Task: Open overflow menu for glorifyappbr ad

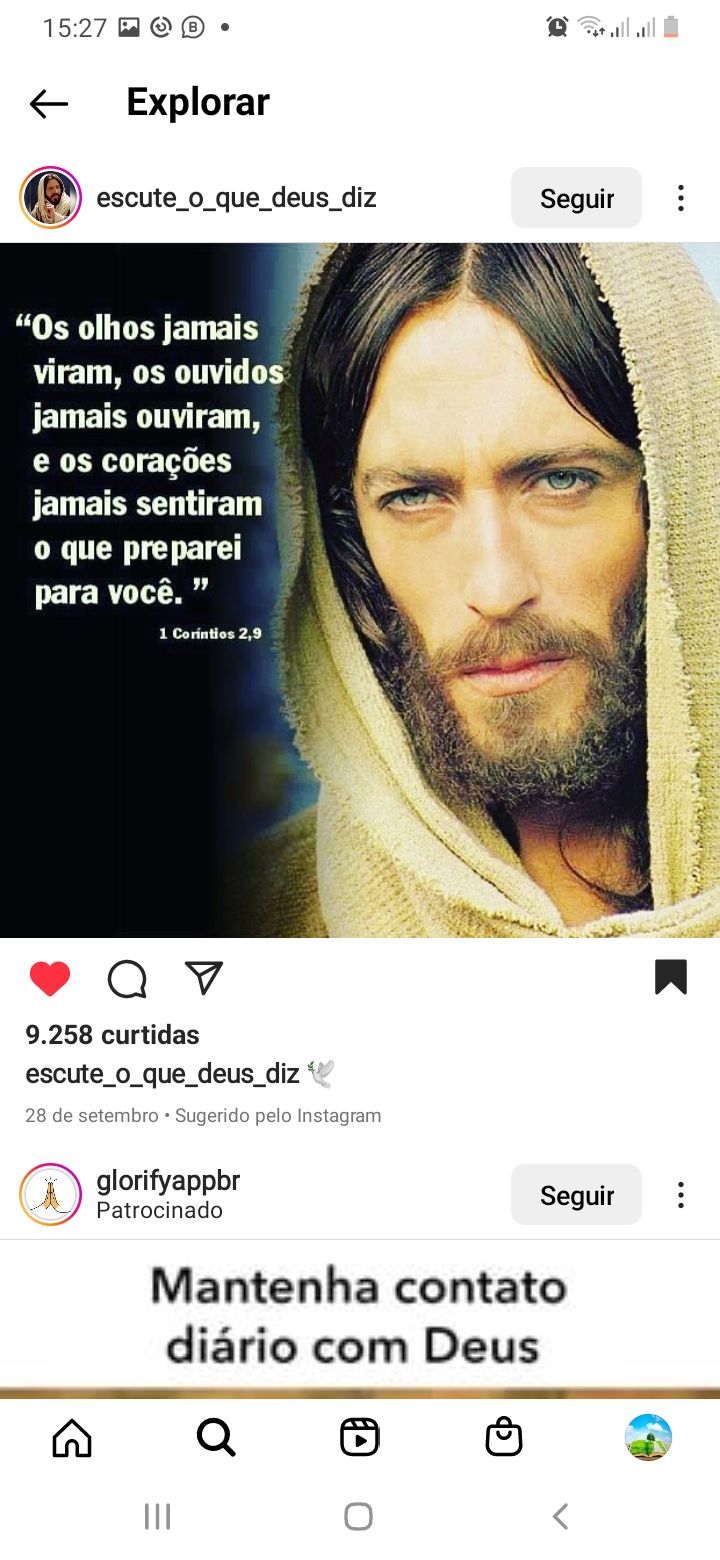Action: (x=681, y=1195)
